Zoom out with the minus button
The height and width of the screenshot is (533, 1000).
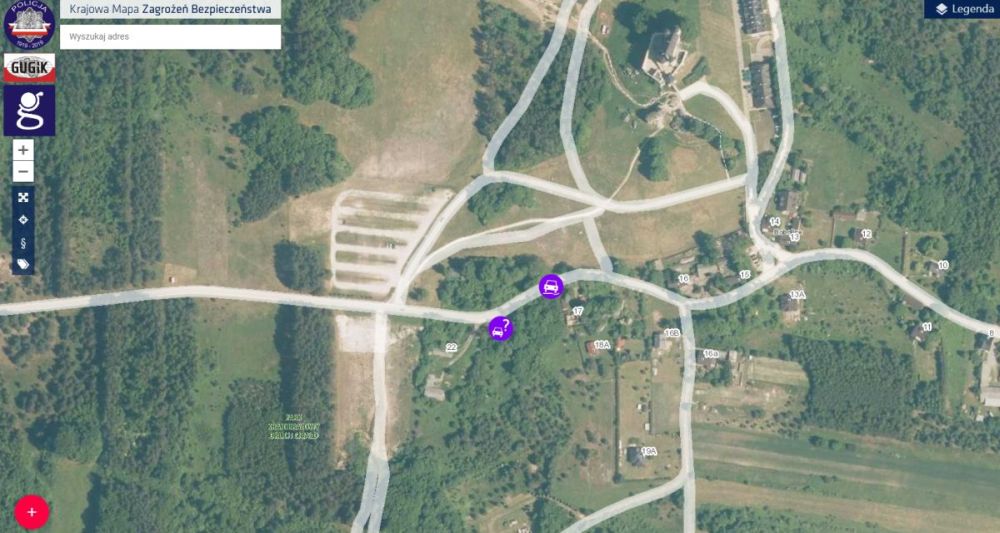coord(24,172)
